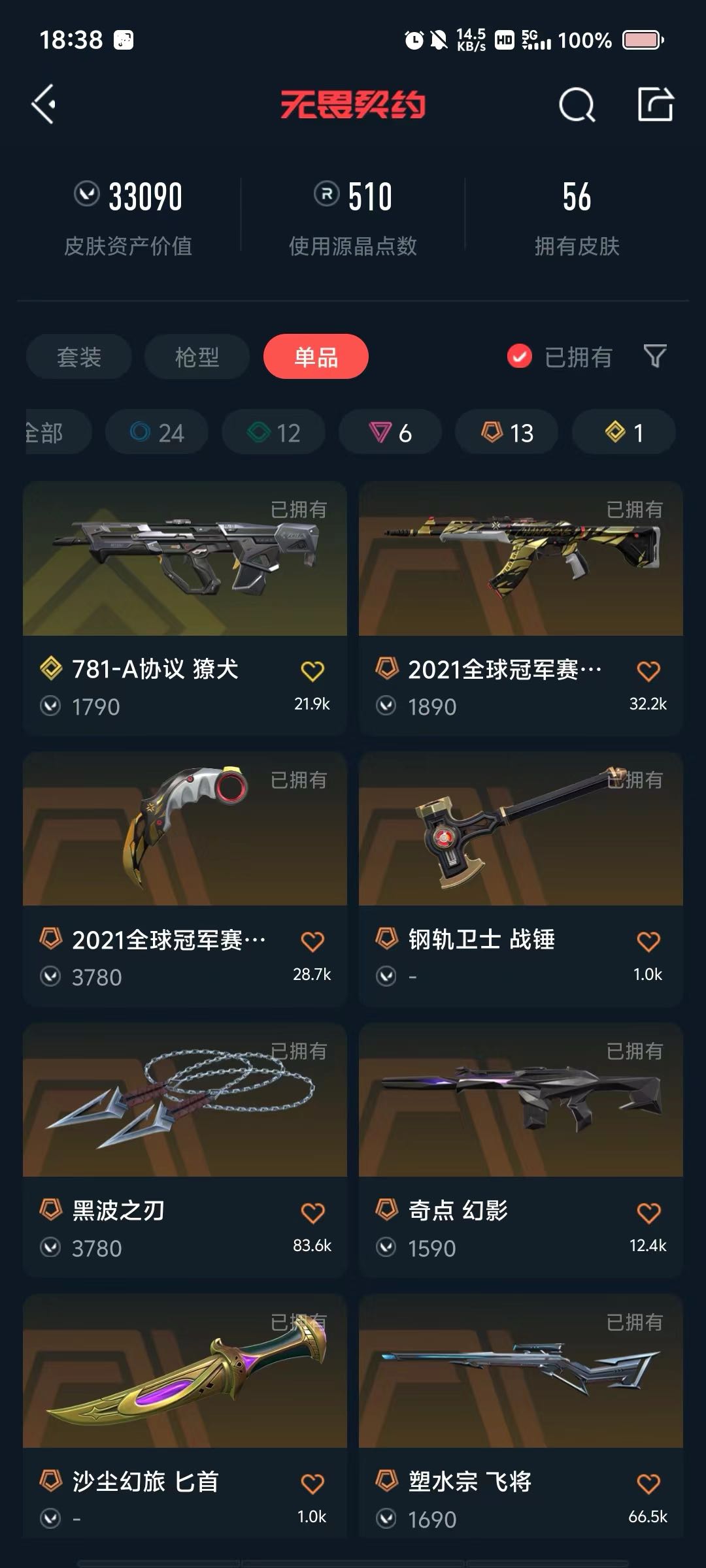This screenshot has width=706, height=1568.
Task: Go back using the top-left arrow
Action: 44,105
